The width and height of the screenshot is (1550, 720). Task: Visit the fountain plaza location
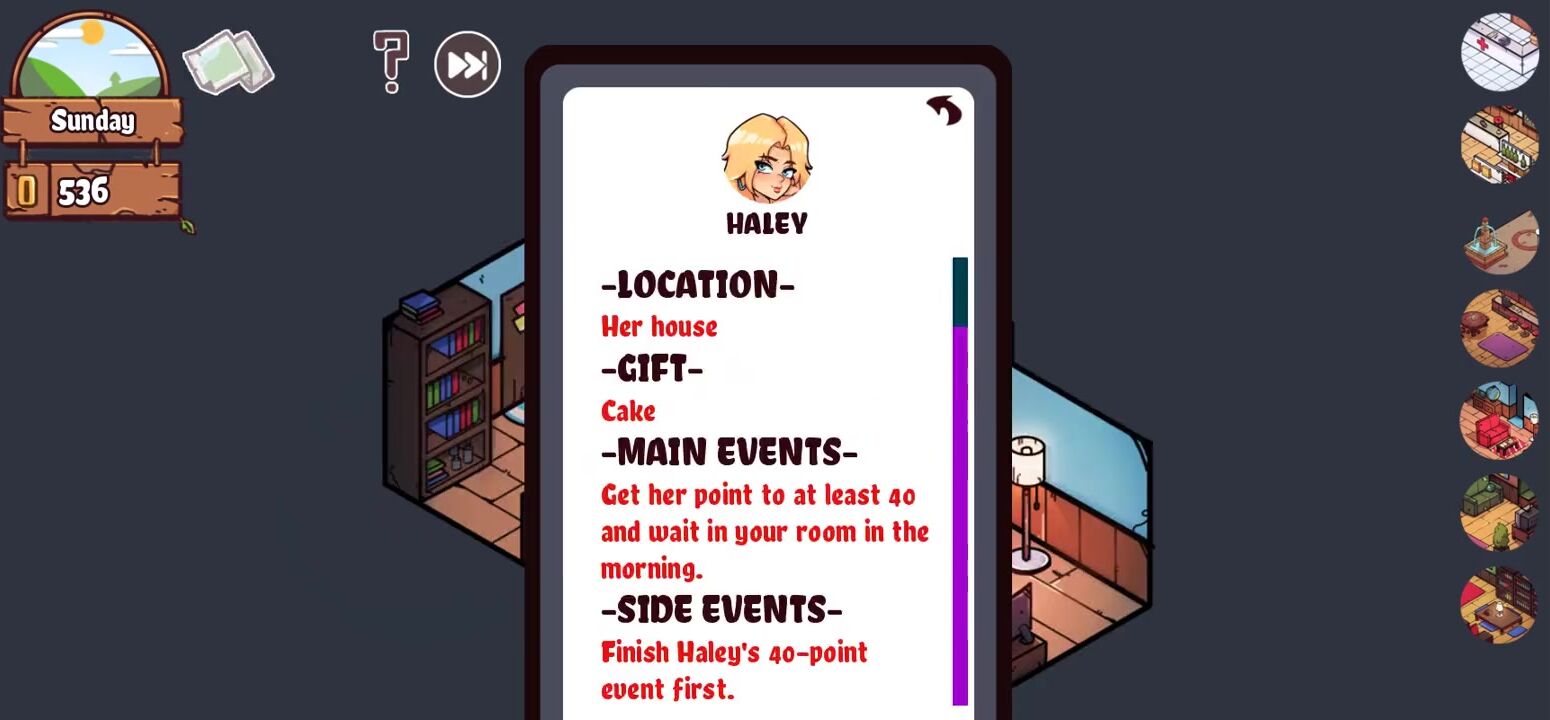click(1499, 238)
